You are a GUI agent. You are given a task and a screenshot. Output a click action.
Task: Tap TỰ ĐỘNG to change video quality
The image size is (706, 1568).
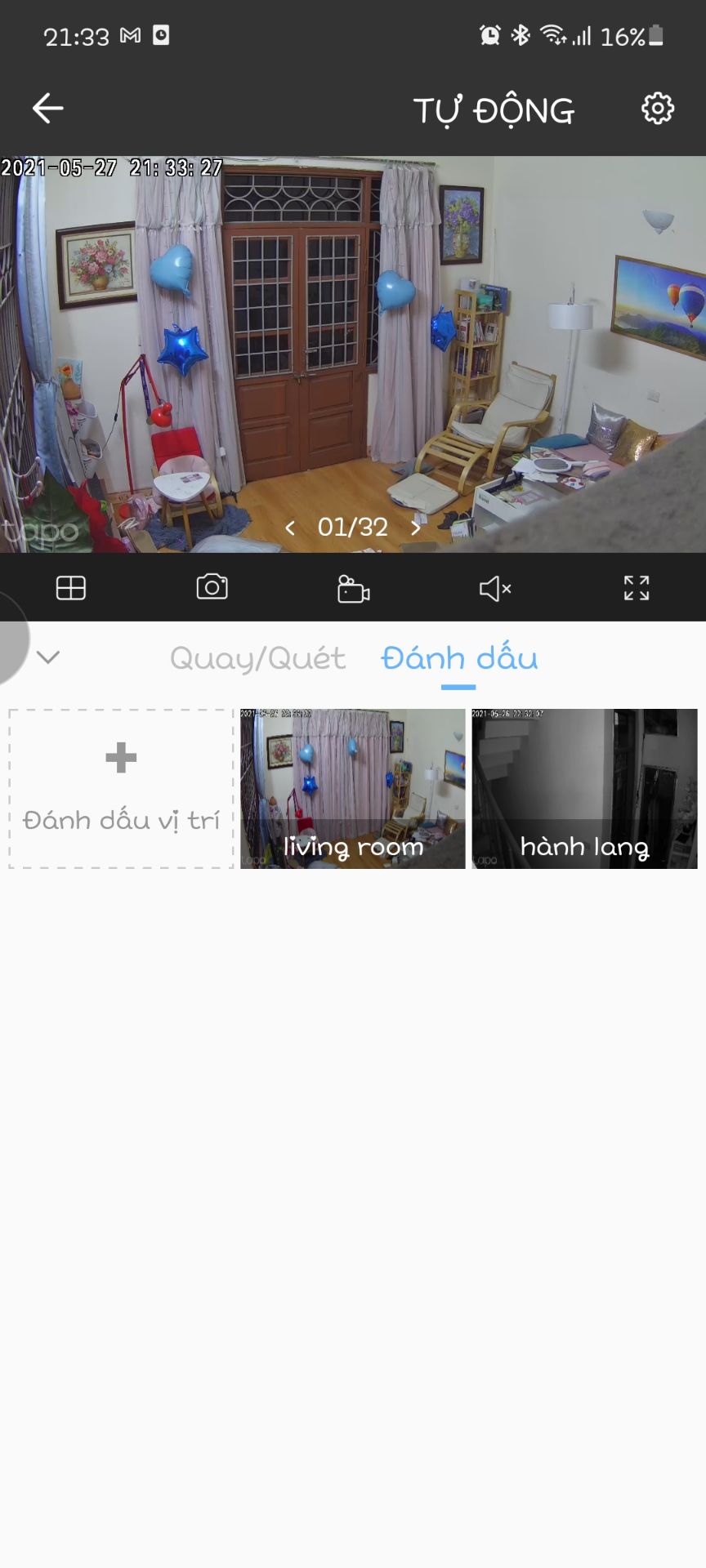(x=494, y=109)
